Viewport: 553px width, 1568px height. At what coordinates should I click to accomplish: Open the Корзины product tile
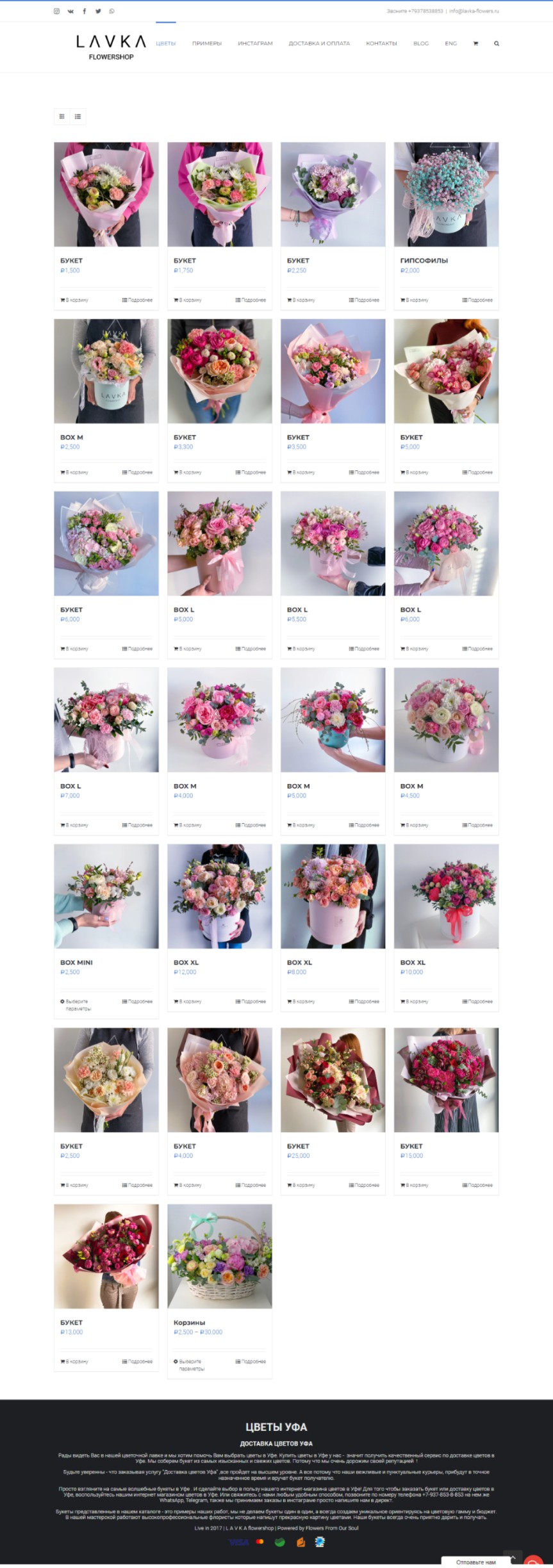219,1256
